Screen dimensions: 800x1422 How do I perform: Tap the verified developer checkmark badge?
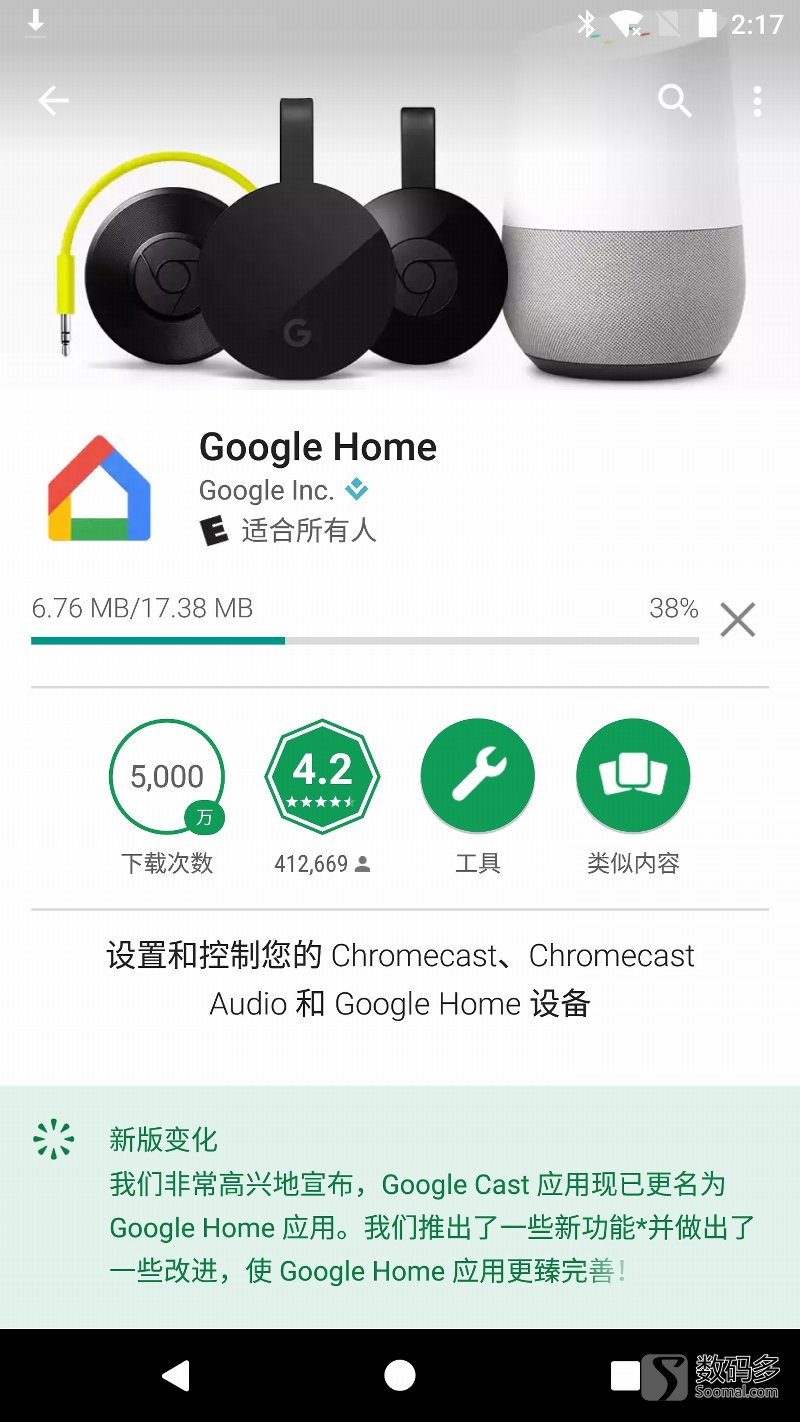[x=358, y=490]
